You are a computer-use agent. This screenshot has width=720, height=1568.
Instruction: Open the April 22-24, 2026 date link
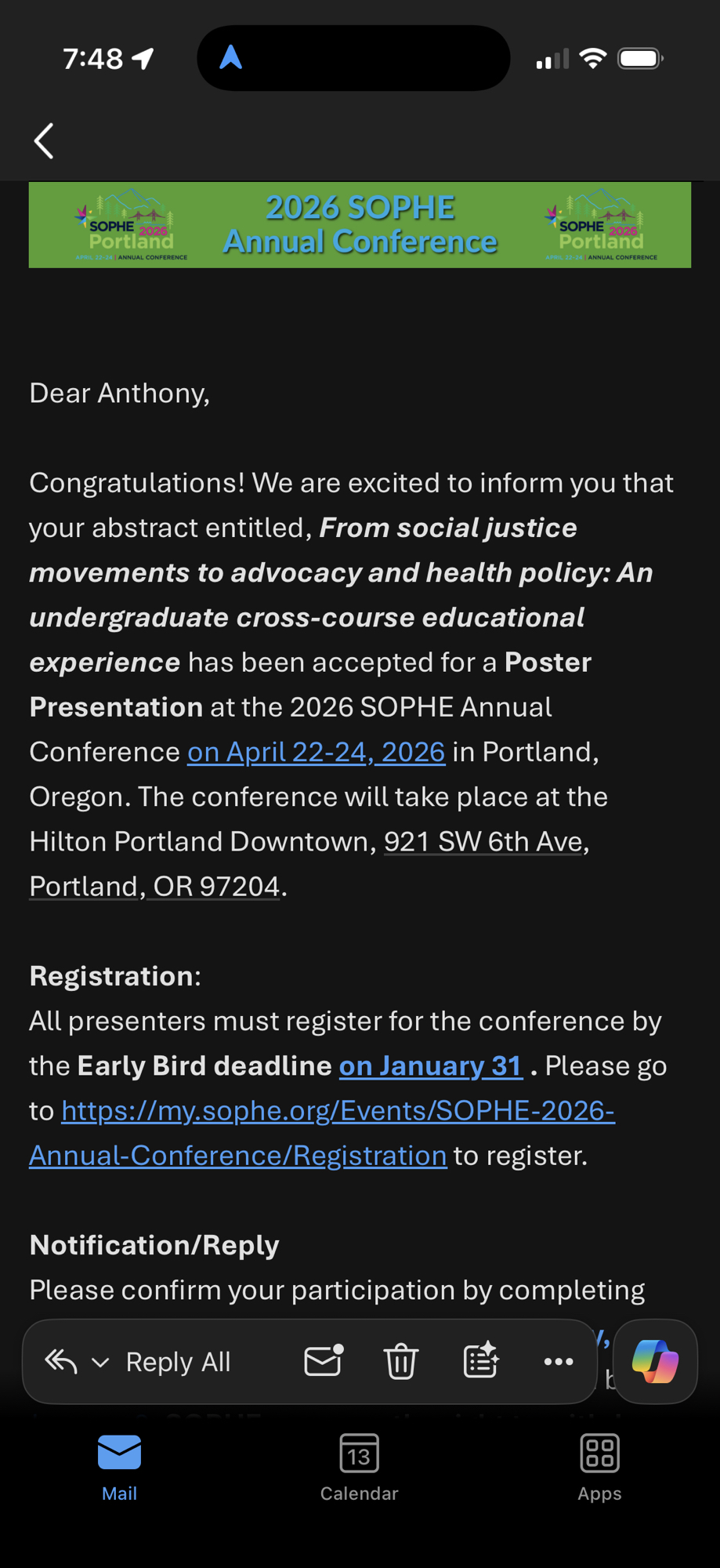click(x=316, y=753)
